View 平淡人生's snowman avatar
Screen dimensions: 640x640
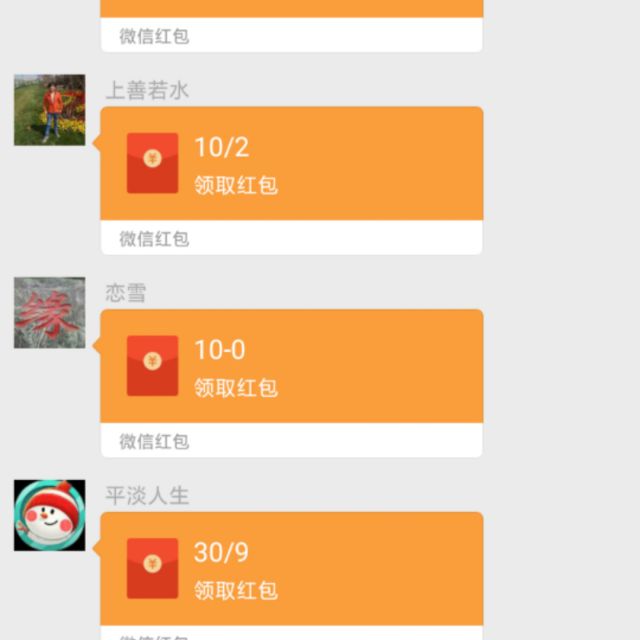pyautogui.click(x=49, y=515)
